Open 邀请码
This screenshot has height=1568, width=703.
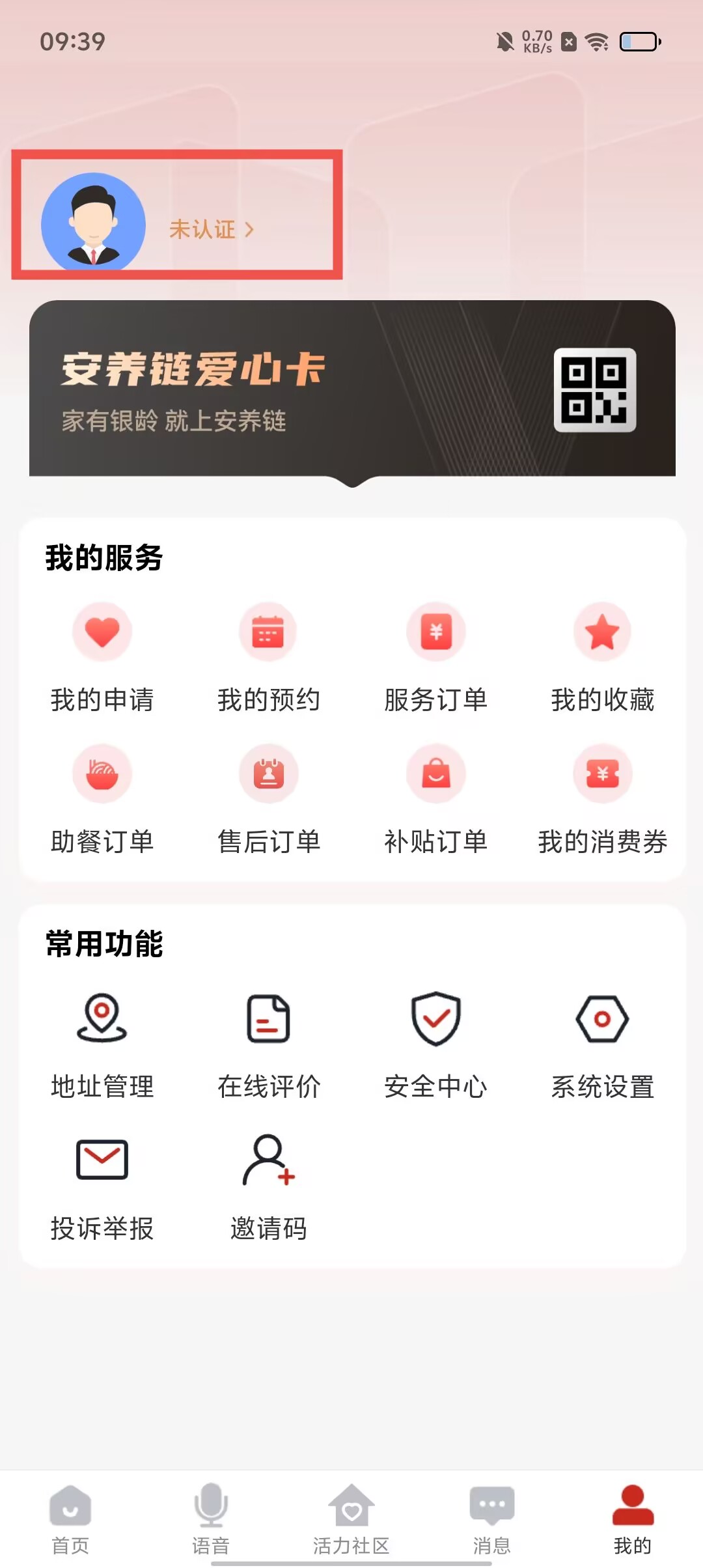[268, 1186]
